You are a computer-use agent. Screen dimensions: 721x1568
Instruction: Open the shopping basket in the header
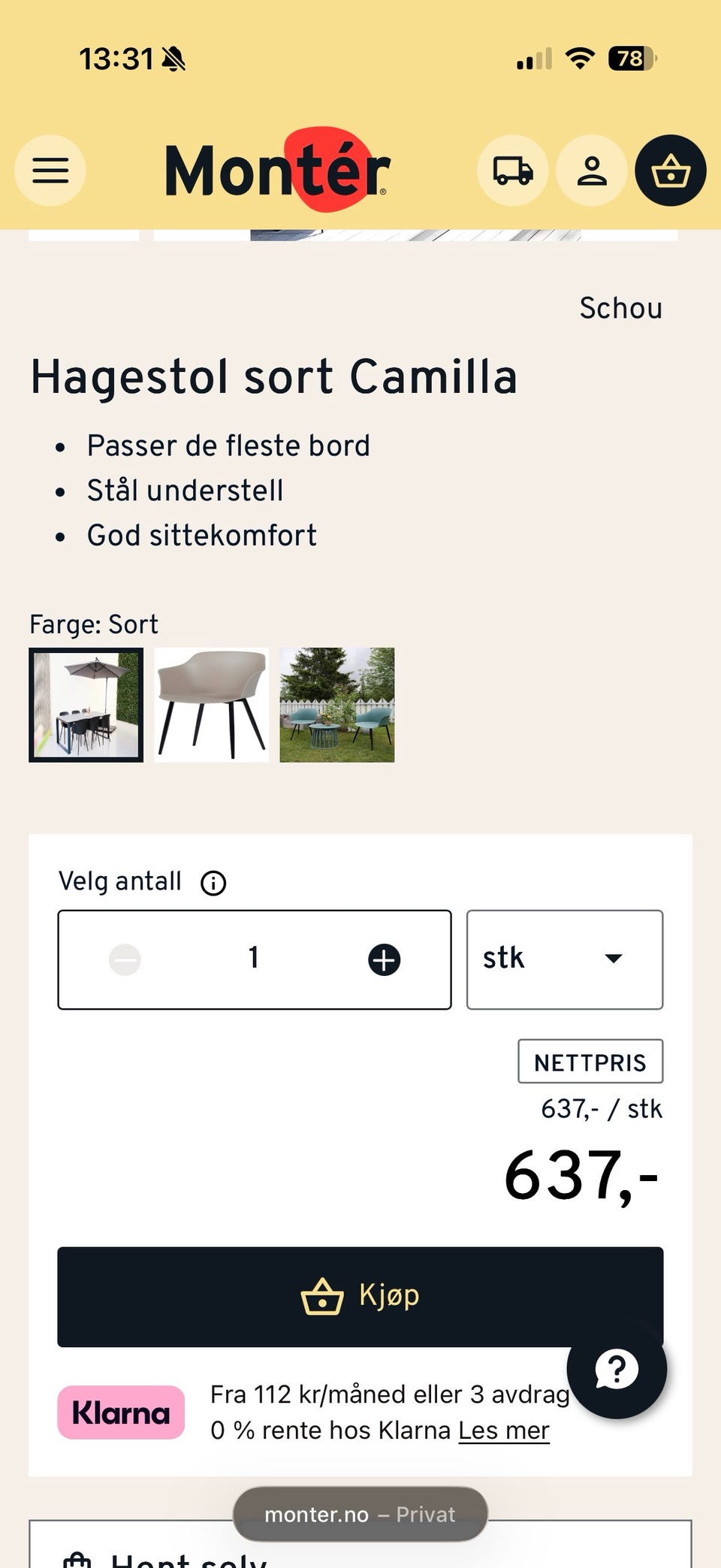(671, 171)
